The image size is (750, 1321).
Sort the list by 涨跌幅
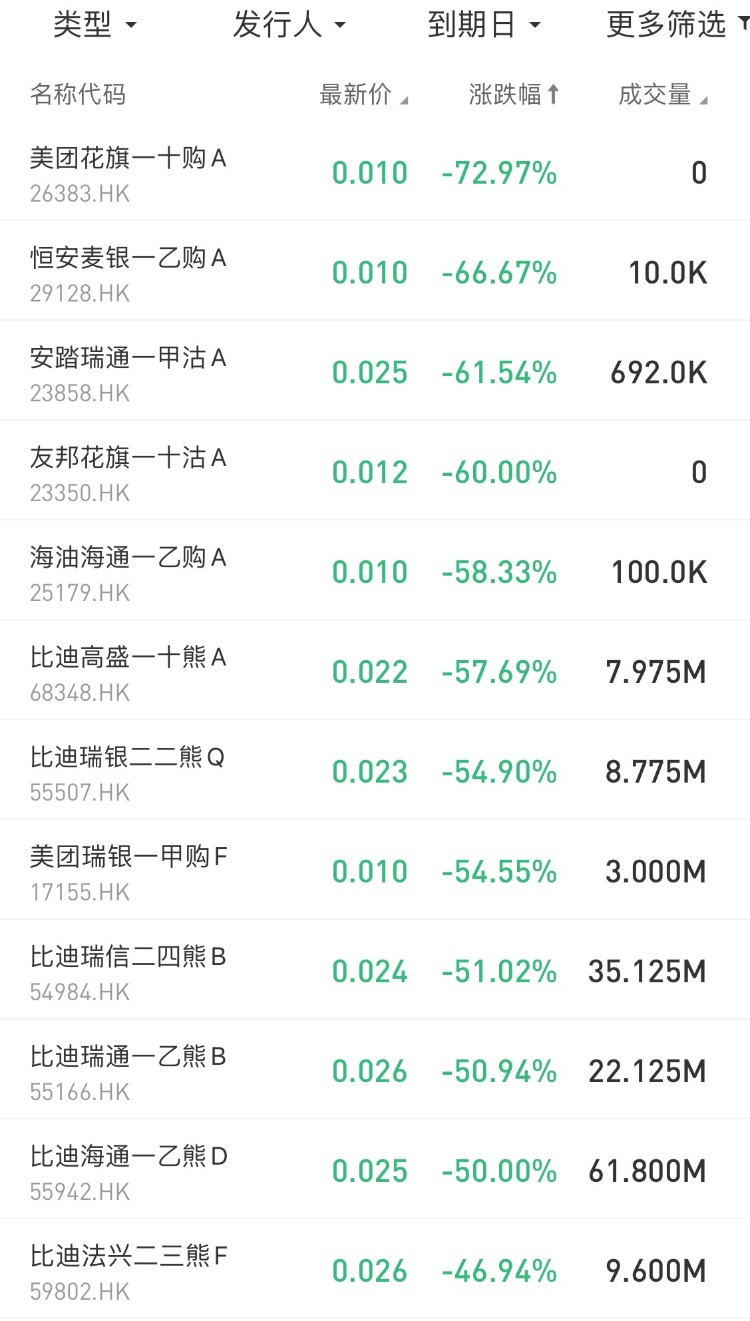click(514, 95)
